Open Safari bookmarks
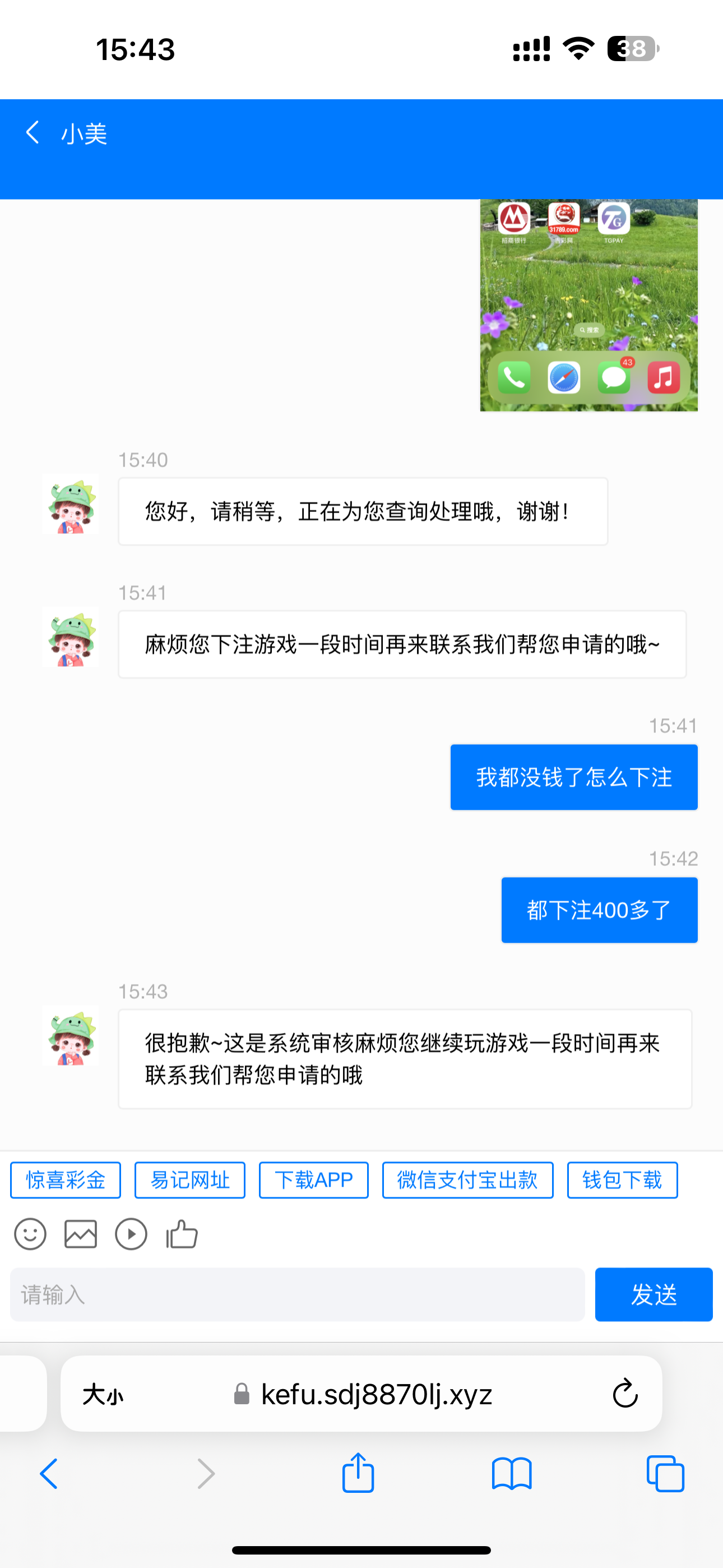This screenshot has width=723, height=1568. pyautogui.click(x=511, y=1474)
